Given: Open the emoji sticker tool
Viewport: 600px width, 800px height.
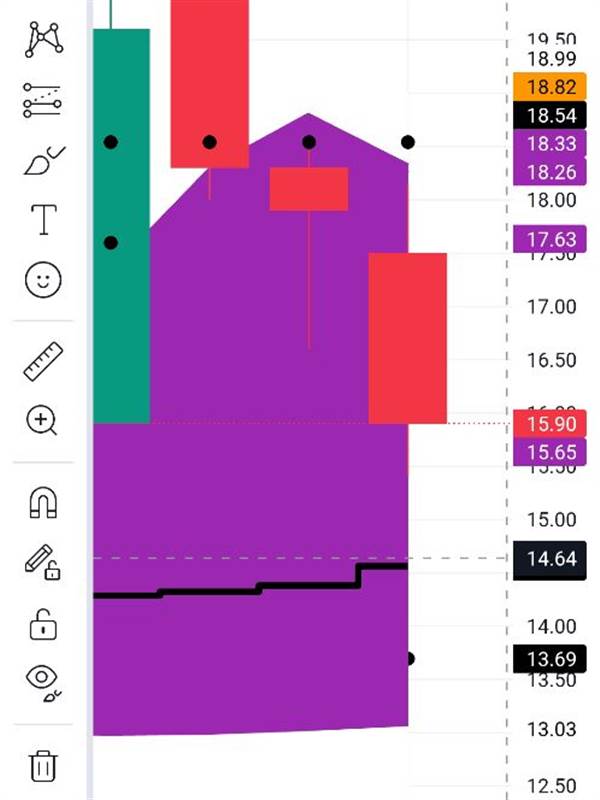Looking at the screenshot, I should coord(43,280).
